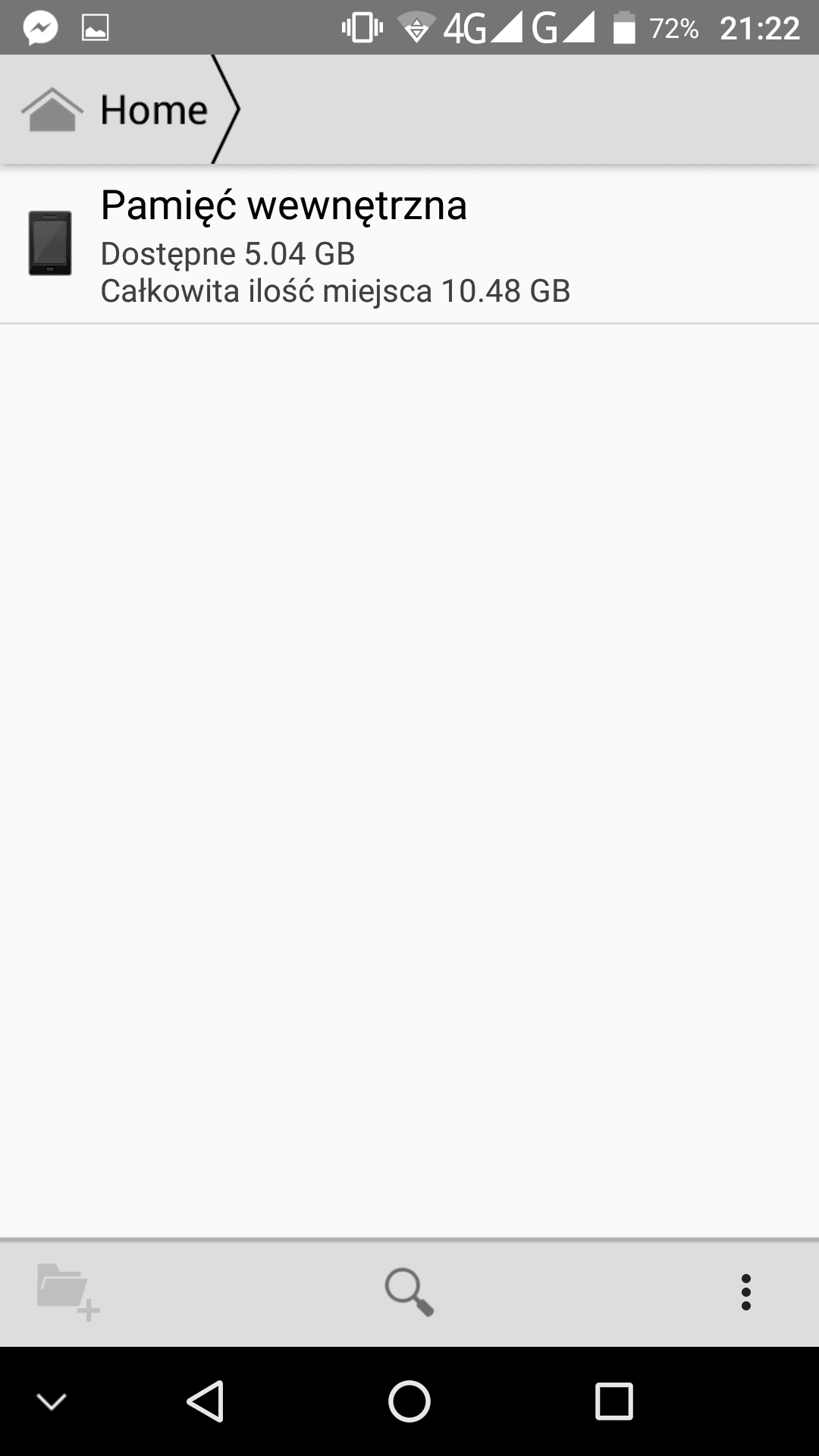Open Pamięć wewnętrzna storage

click(409, 245)
